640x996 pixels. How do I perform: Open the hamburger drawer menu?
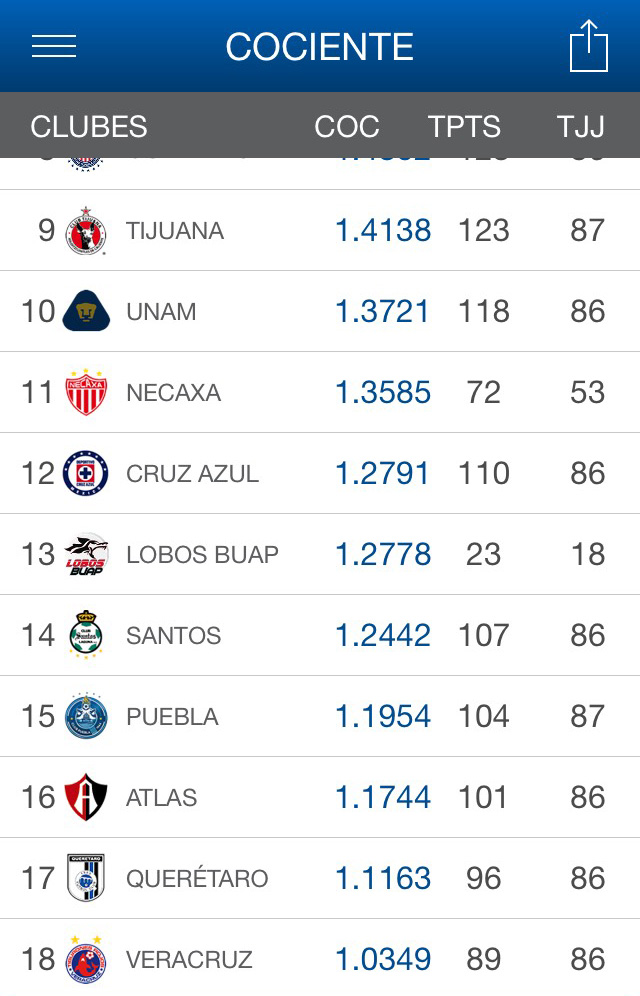coord(54,47)
